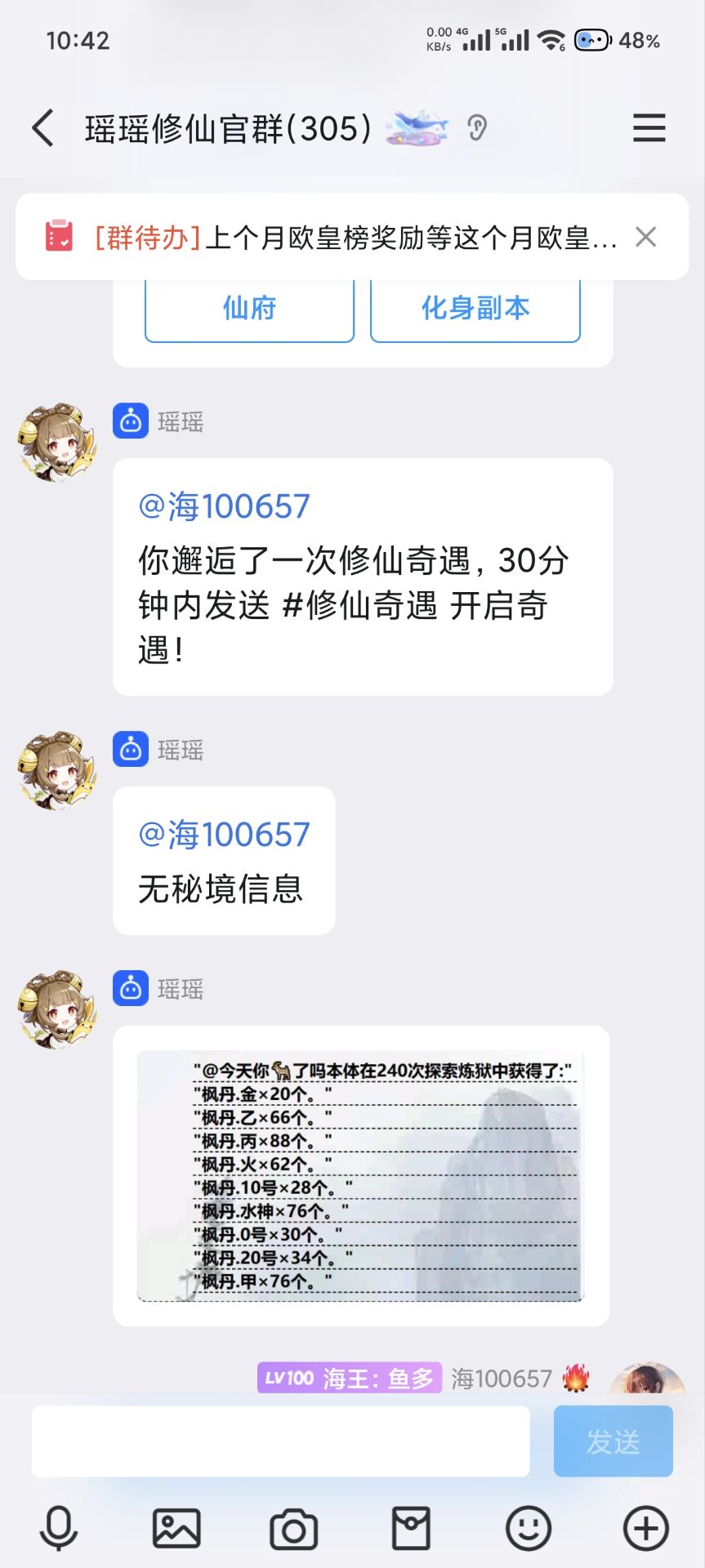
Task: Focus the message input field
Action: [x=280, y=1441]
